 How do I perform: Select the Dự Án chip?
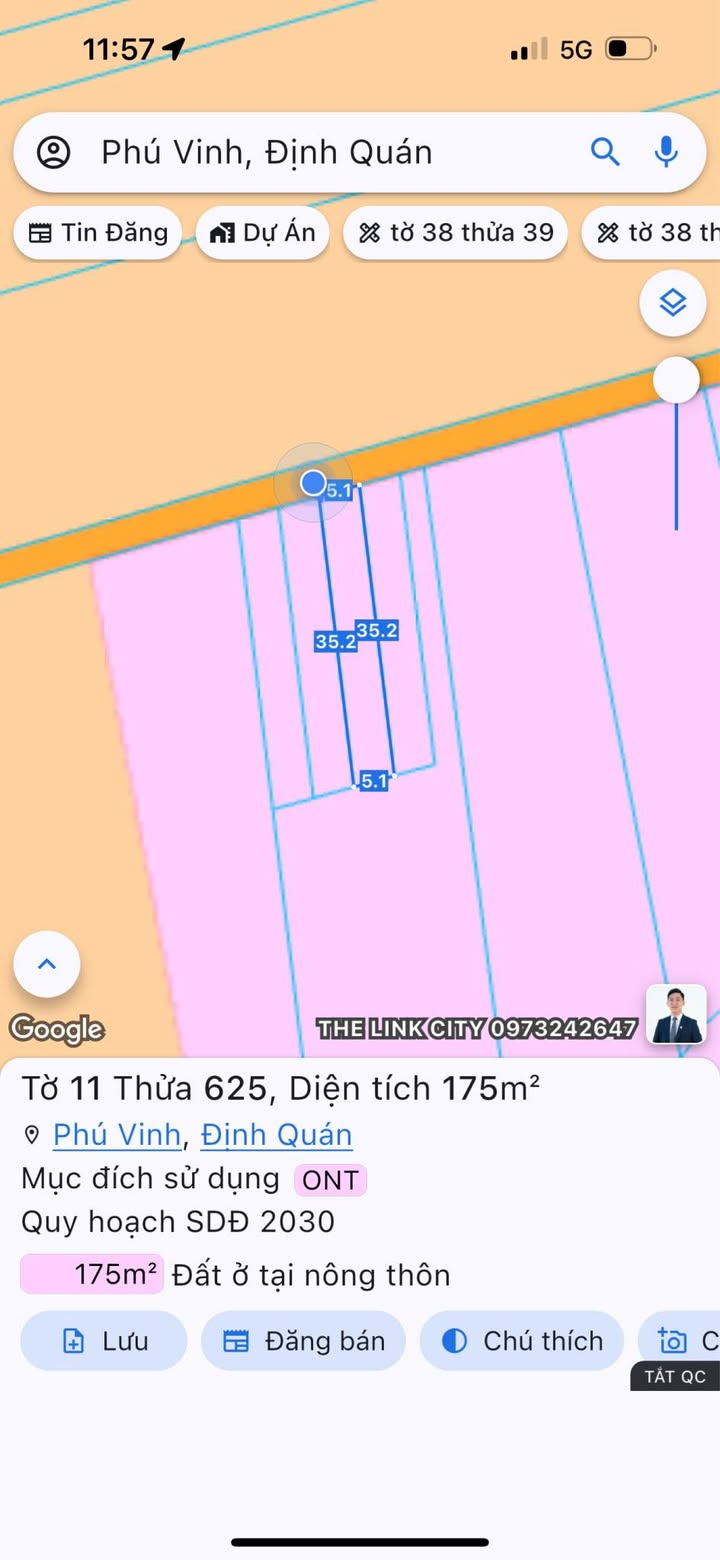[x=263, y=233]
